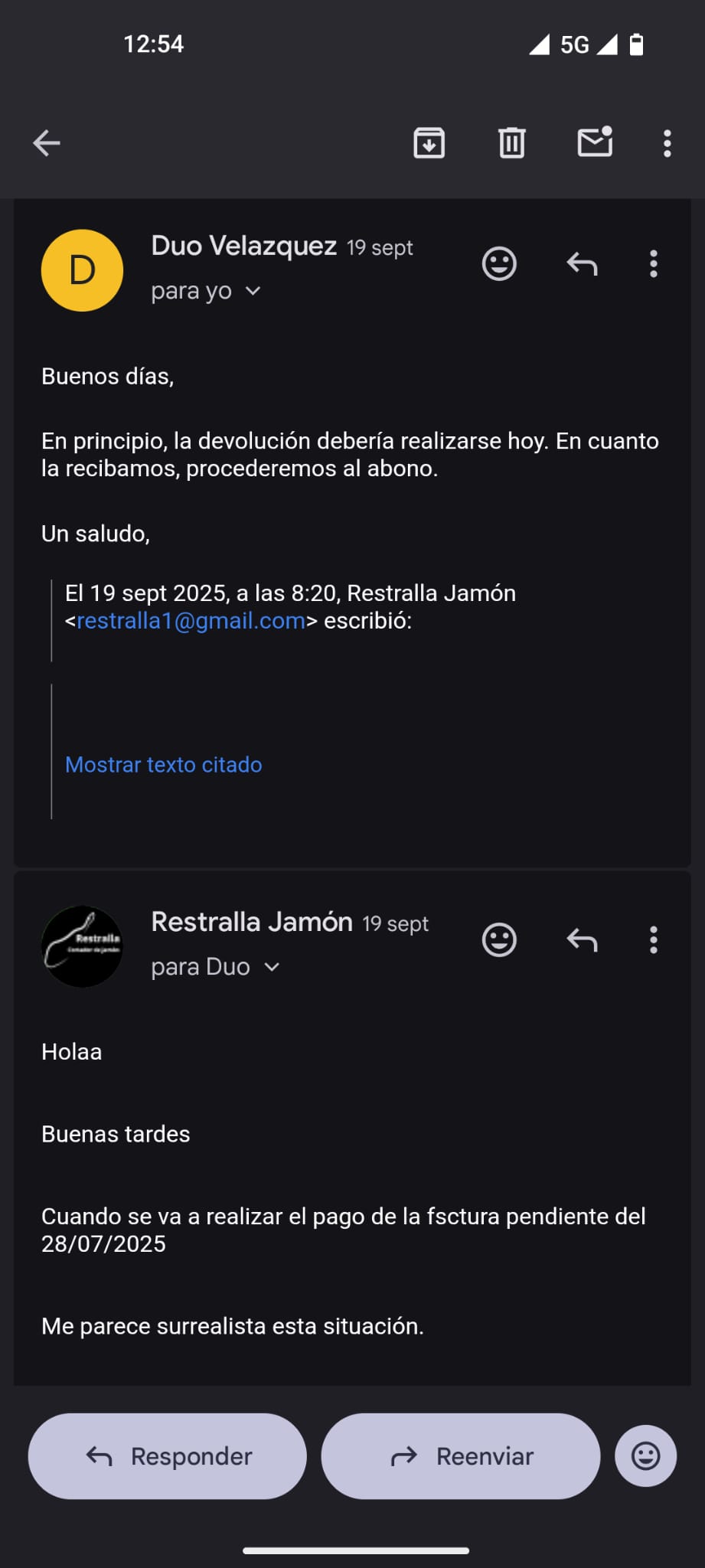
Task: Reply to Restralla Jamón's message via arrow icon
Action: coord(582,940)
